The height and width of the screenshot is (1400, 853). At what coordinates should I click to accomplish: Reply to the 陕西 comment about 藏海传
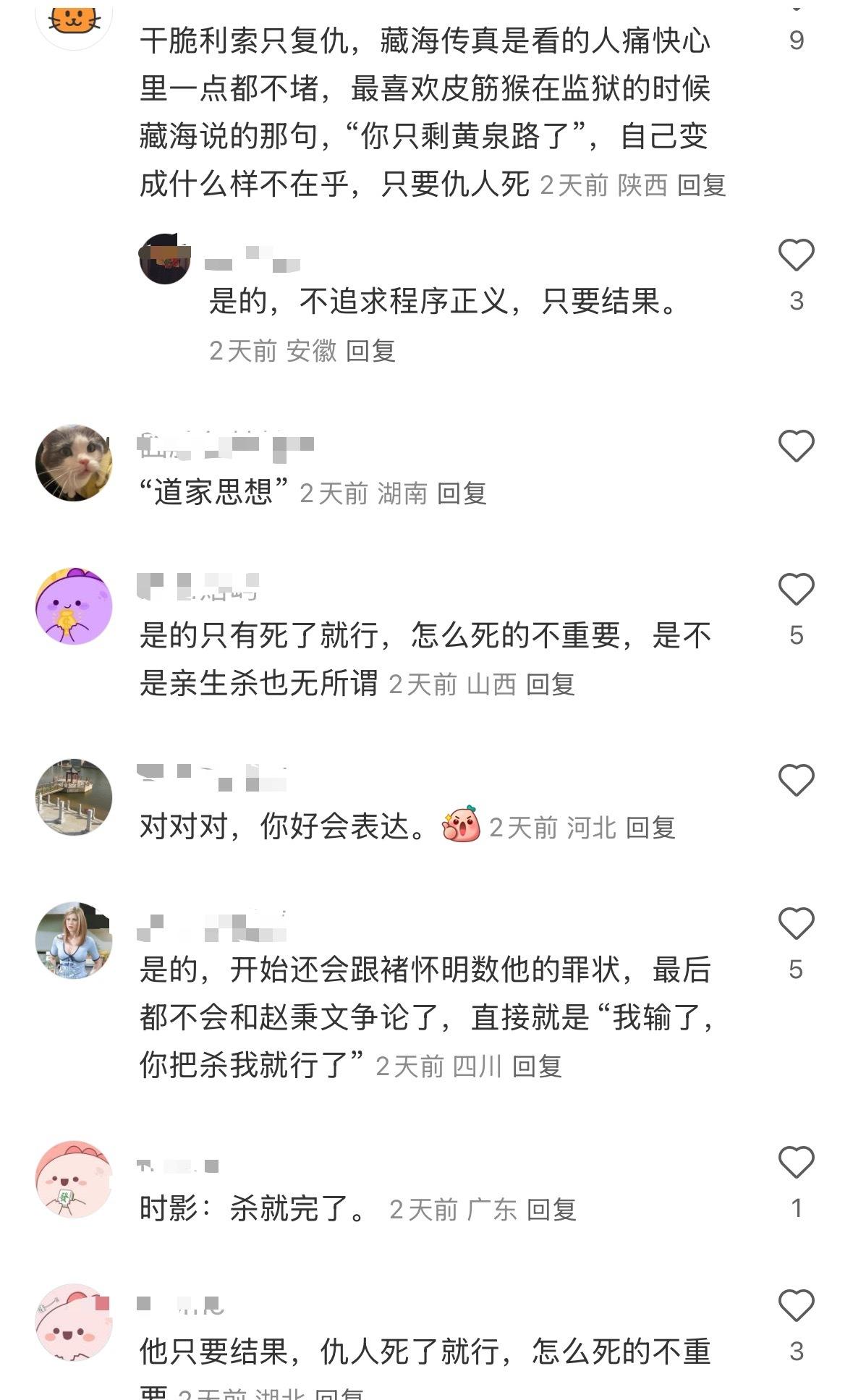pos(701,186)
